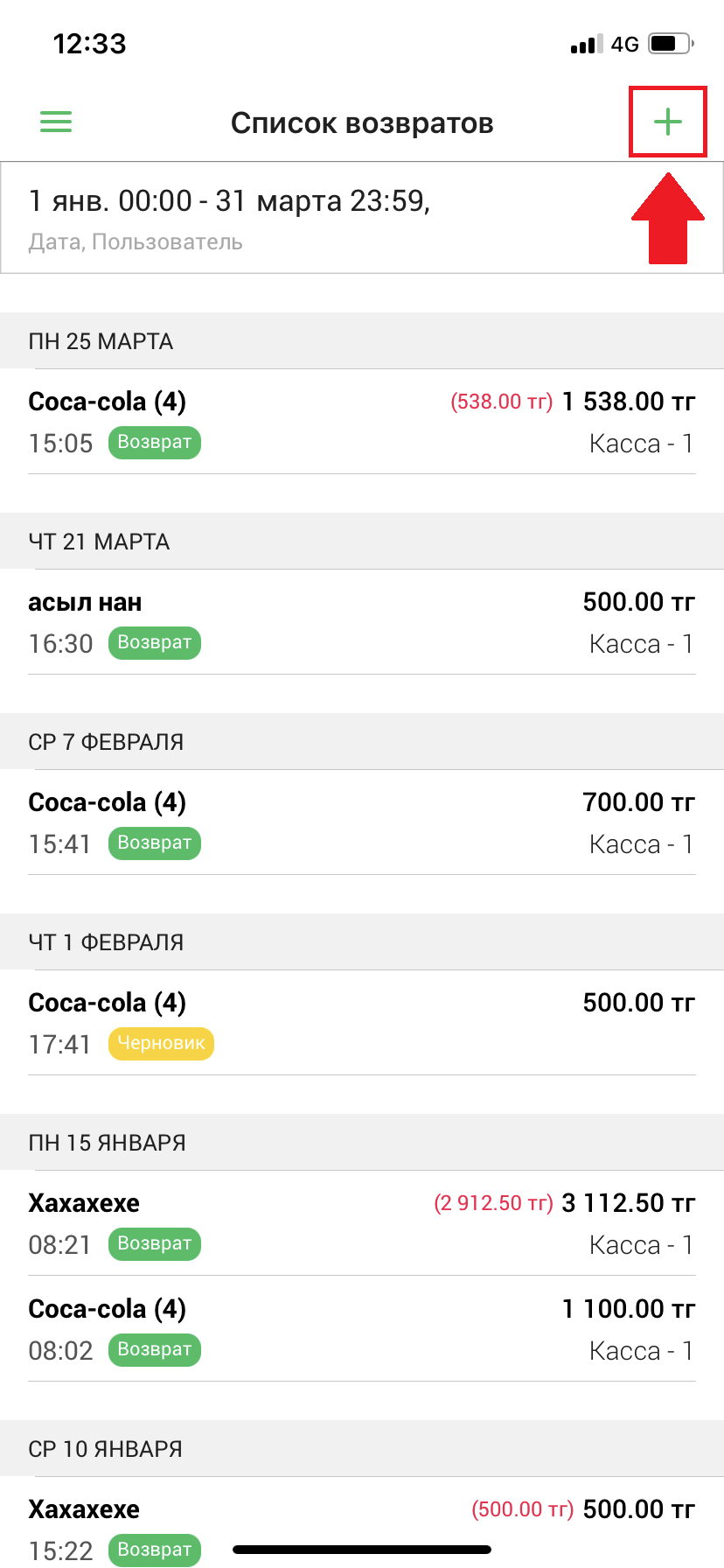Add a new return with plus icon
724x1568 pixels.
click(667, 122)
